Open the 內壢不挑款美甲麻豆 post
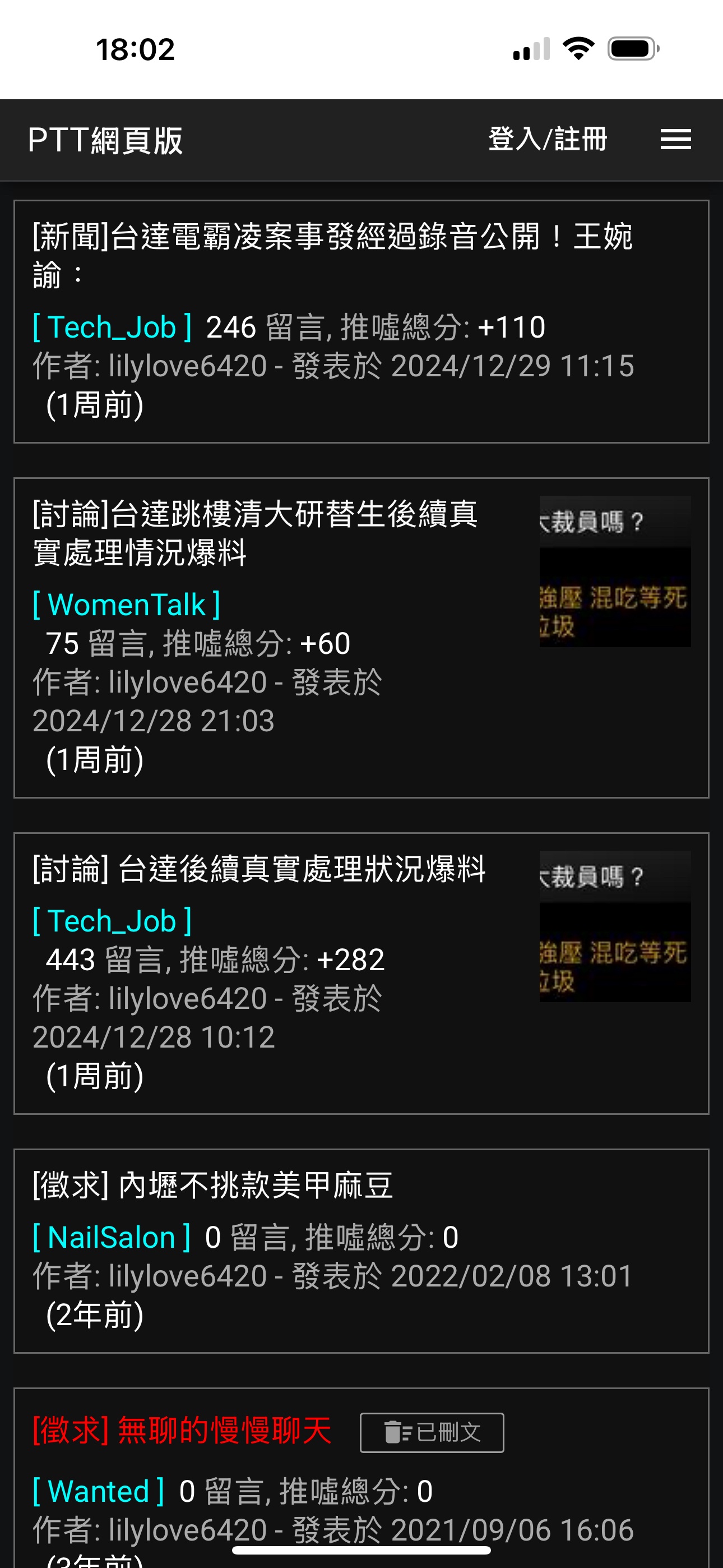This screenshot has height=1568, width=723. click(x=213, y=1186)
